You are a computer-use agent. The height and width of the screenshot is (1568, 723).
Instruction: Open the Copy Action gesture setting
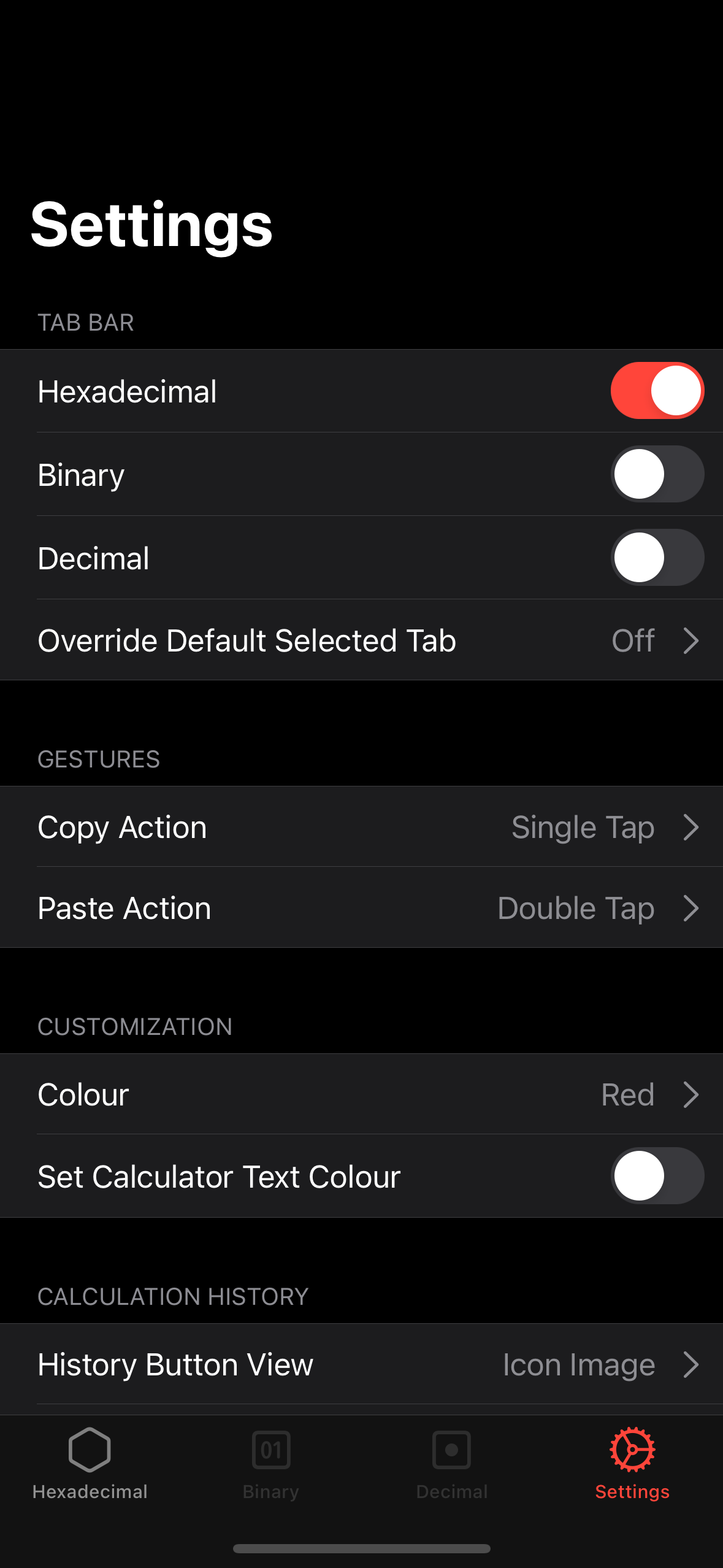coord(361,827)
